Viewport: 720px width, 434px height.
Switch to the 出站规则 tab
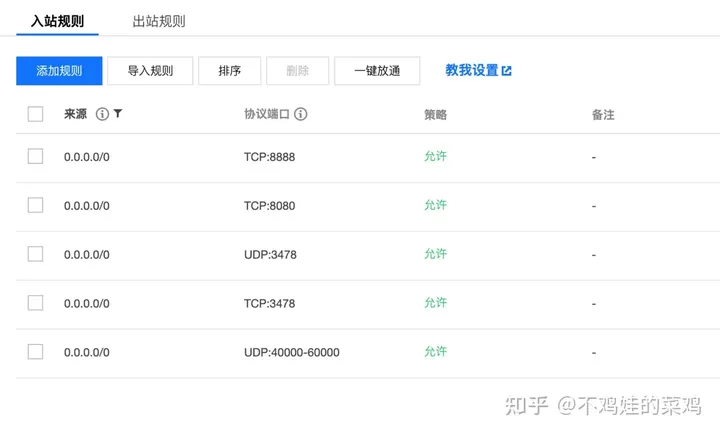(159, 21)
